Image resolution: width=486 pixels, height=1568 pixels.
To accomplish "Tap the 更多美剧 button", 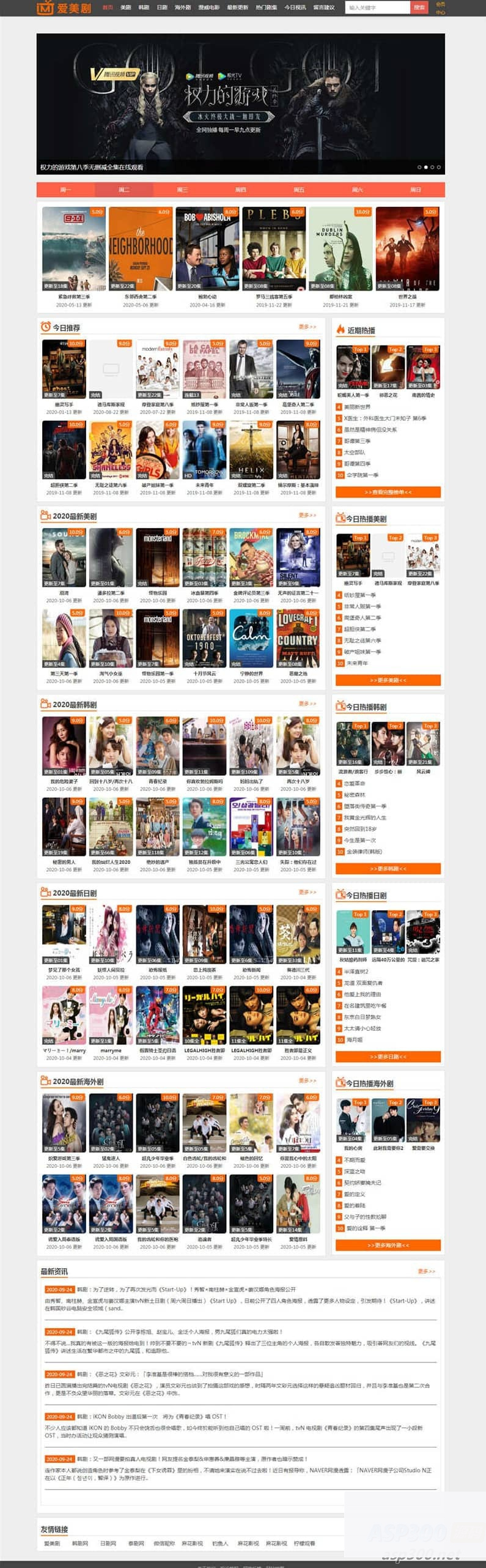I will coord(388,680).
